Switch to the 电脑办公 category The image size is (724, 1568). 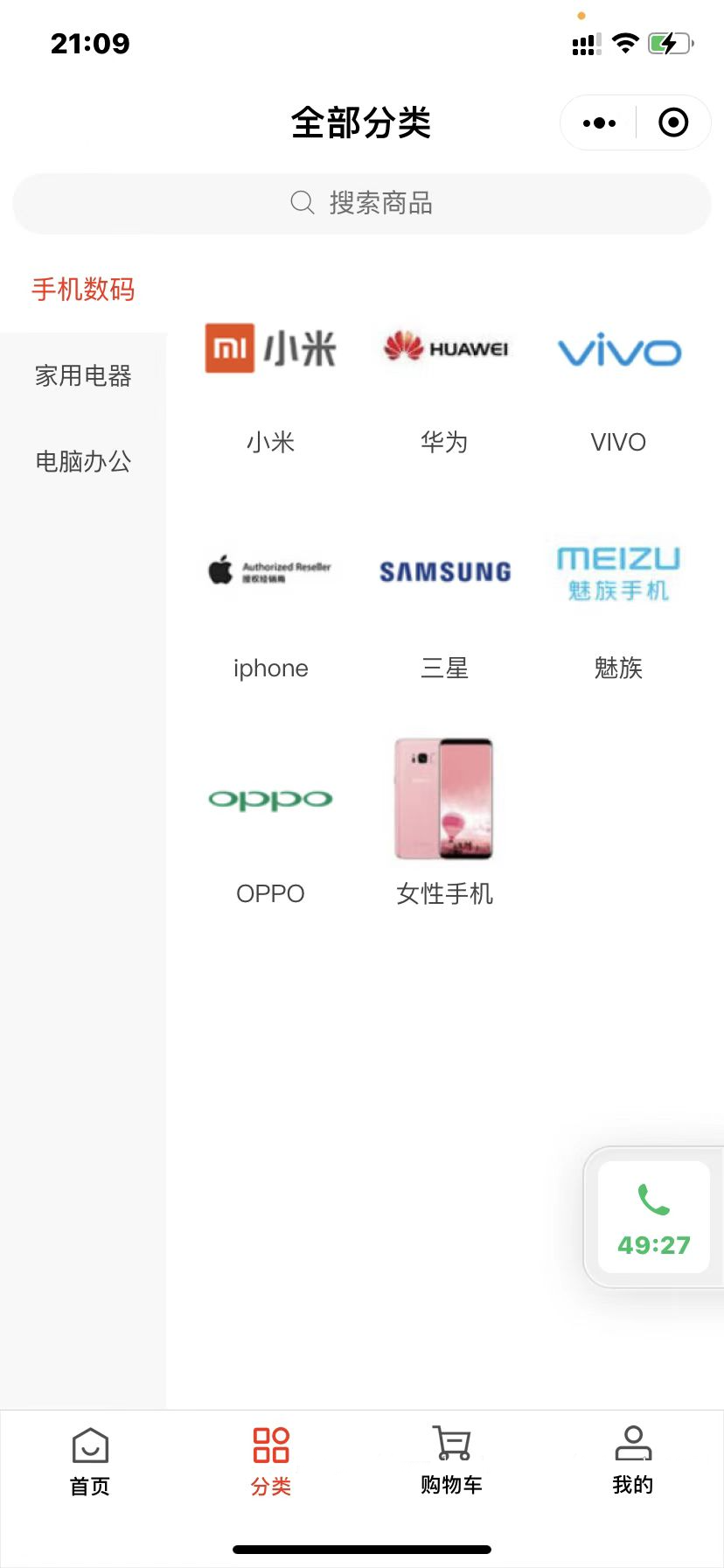pos(83,461)
